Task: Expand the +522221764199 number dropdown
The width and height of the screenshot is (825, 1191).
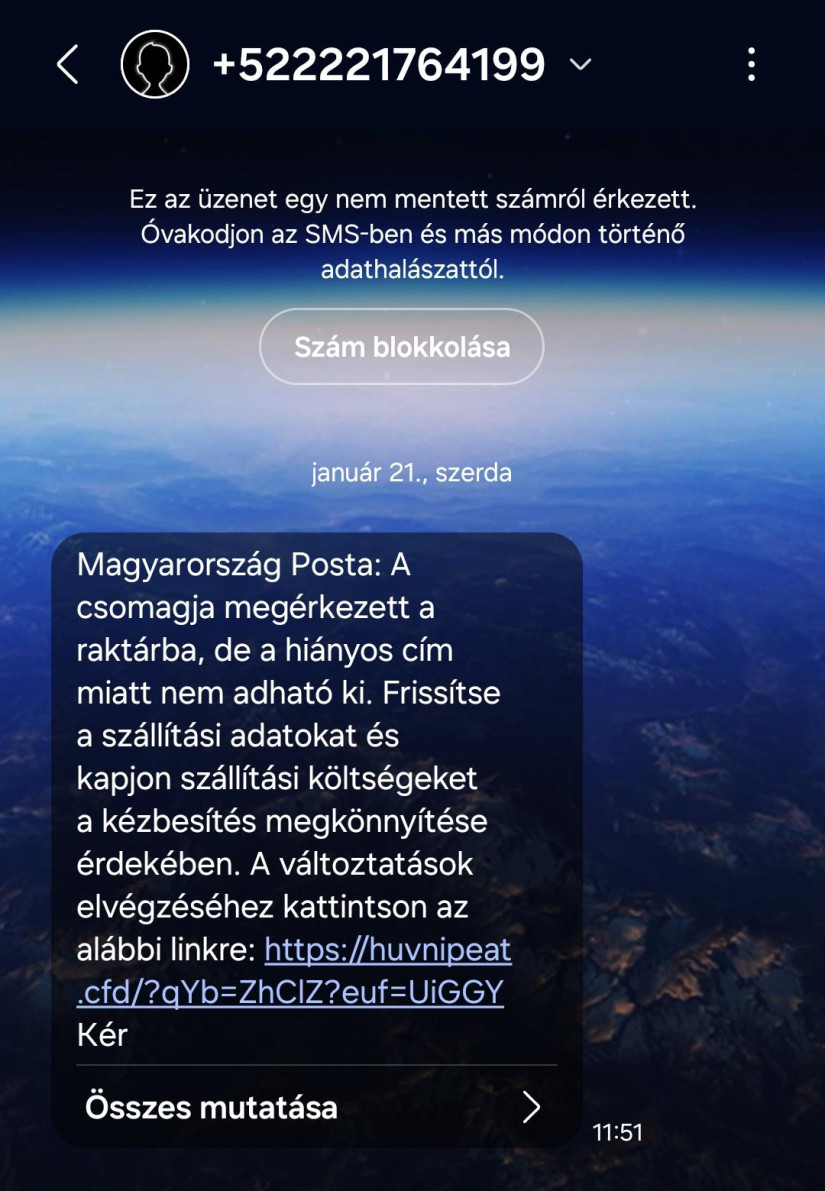Action: coord(580,65)
